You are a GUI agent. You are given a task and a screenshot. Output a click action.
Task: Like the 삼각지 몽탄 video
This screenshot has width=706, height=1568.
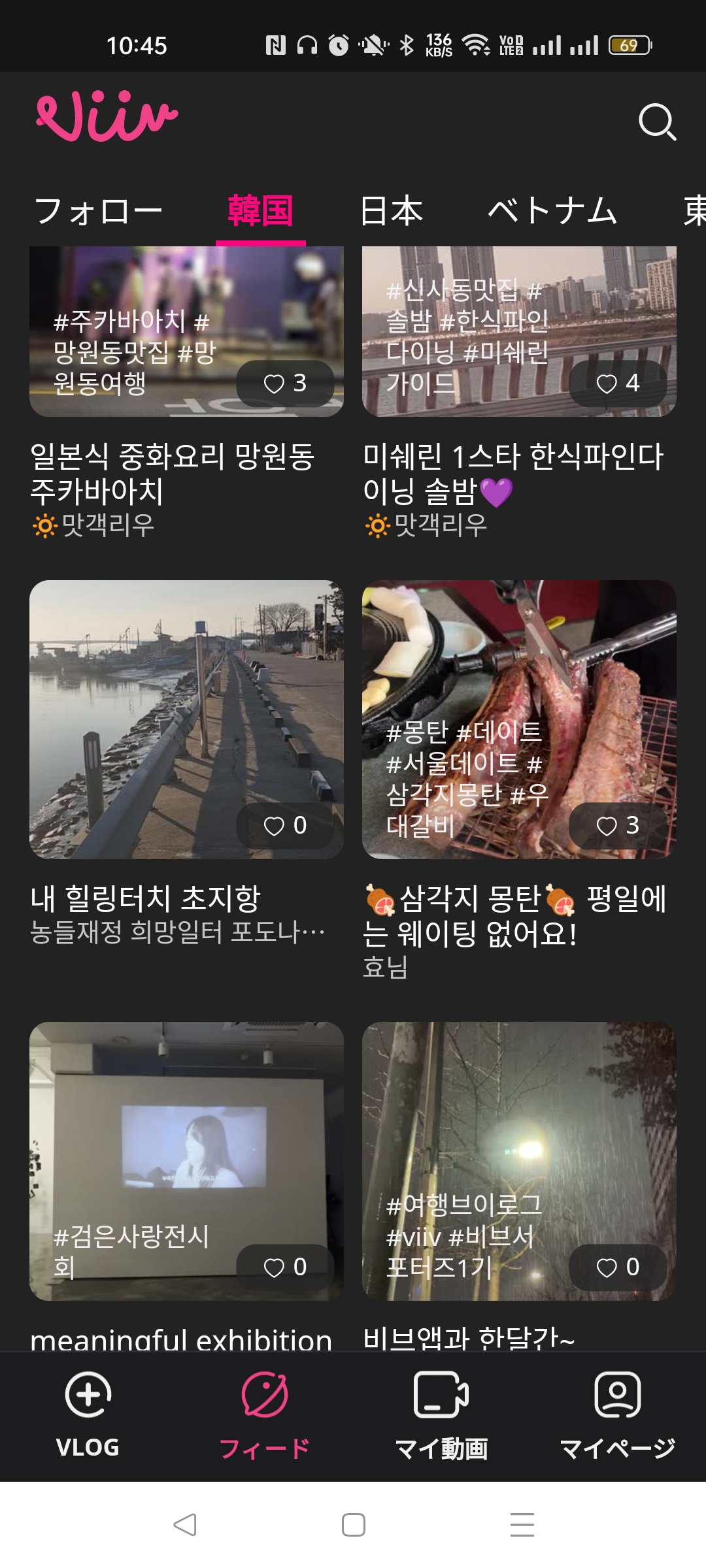pyautogui.click(x=617, y=826)
